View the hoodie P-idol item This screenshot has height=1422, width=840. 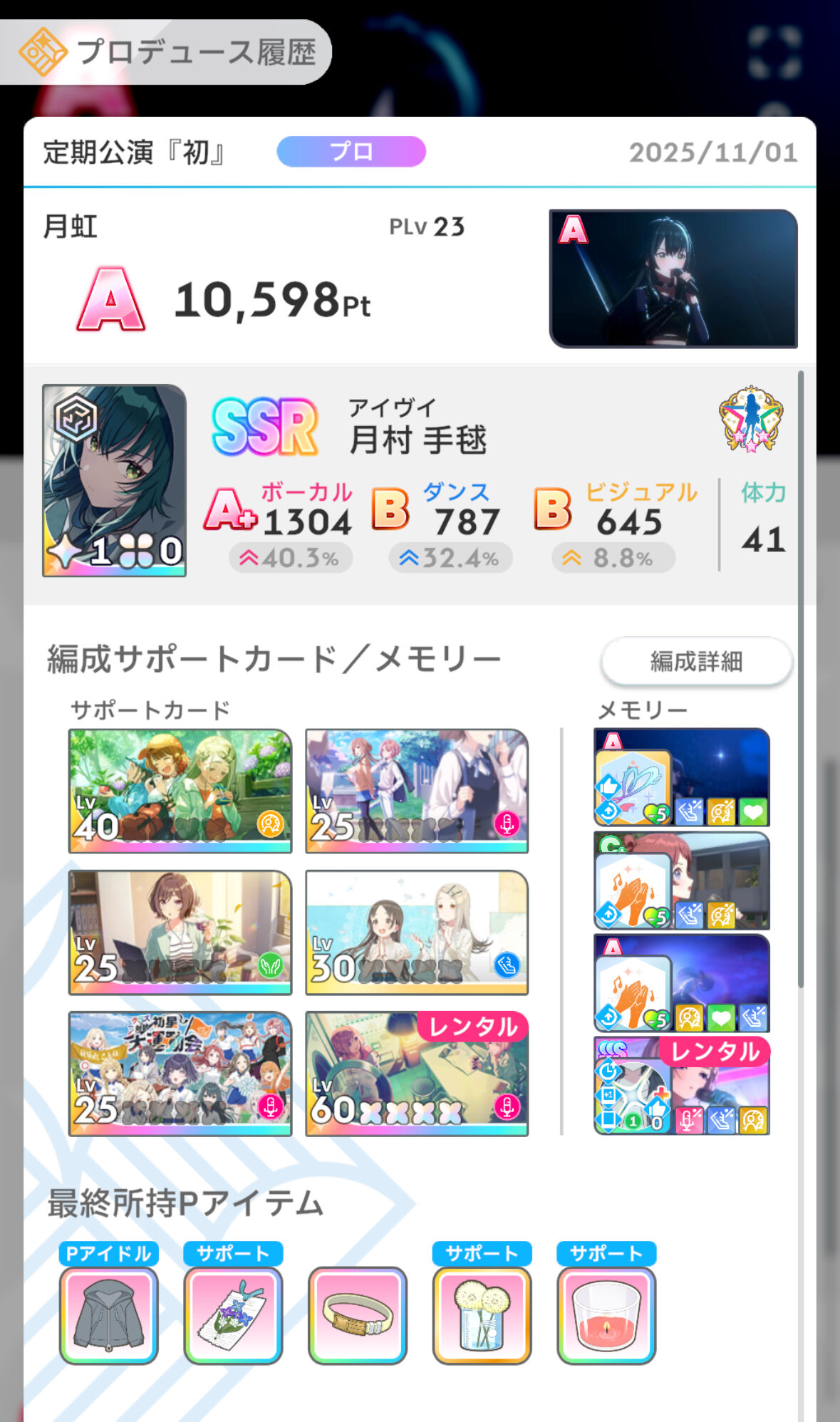coord(109,1315)
